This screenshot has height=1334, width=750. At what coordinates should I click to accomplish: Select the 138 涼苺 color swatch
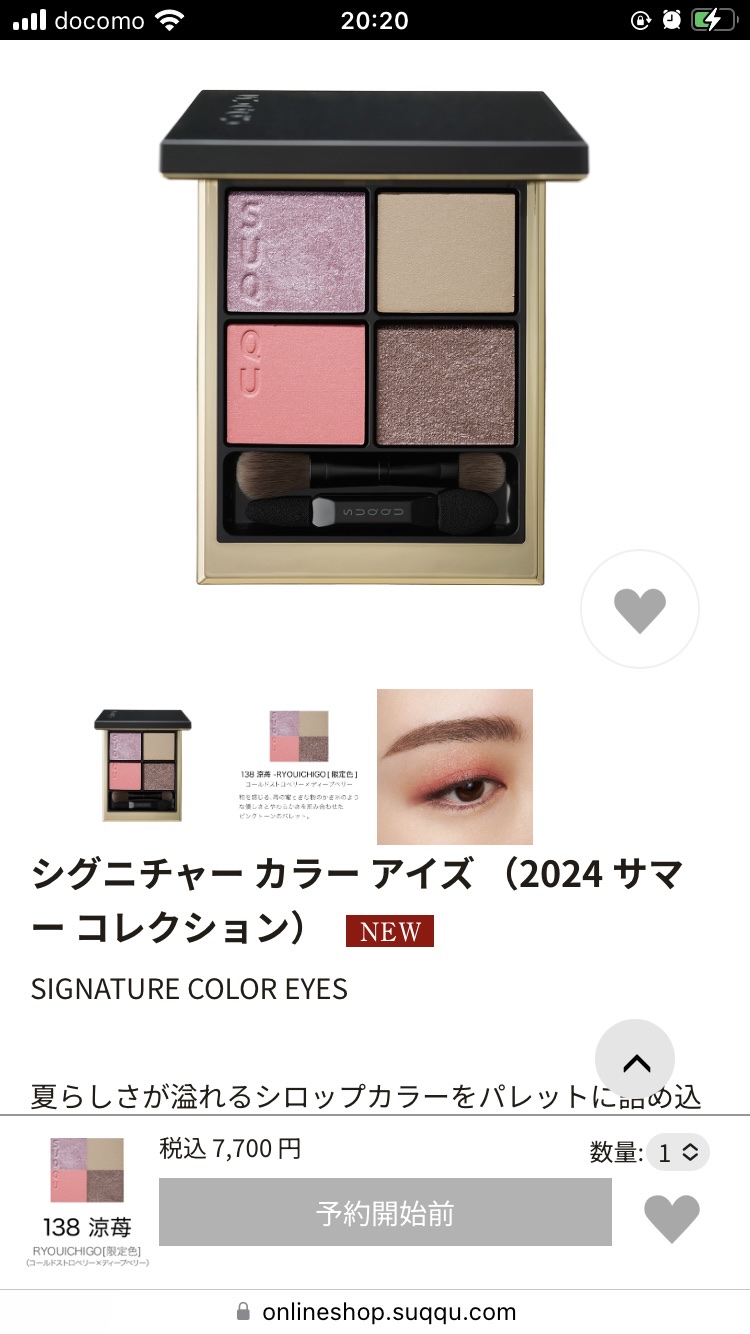click(x=87, y=1170)
